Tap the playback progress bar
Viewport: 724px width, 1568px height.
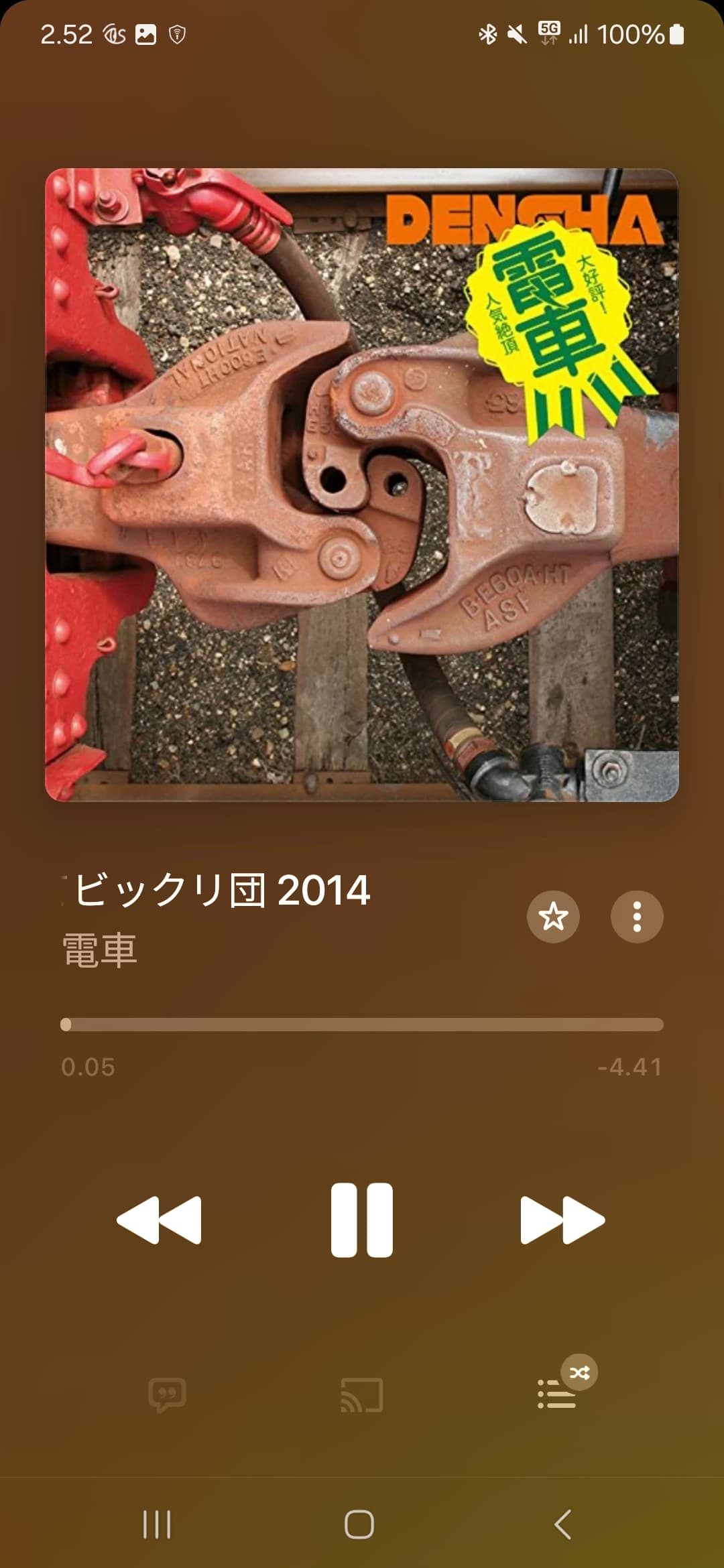click(362, 1025)
